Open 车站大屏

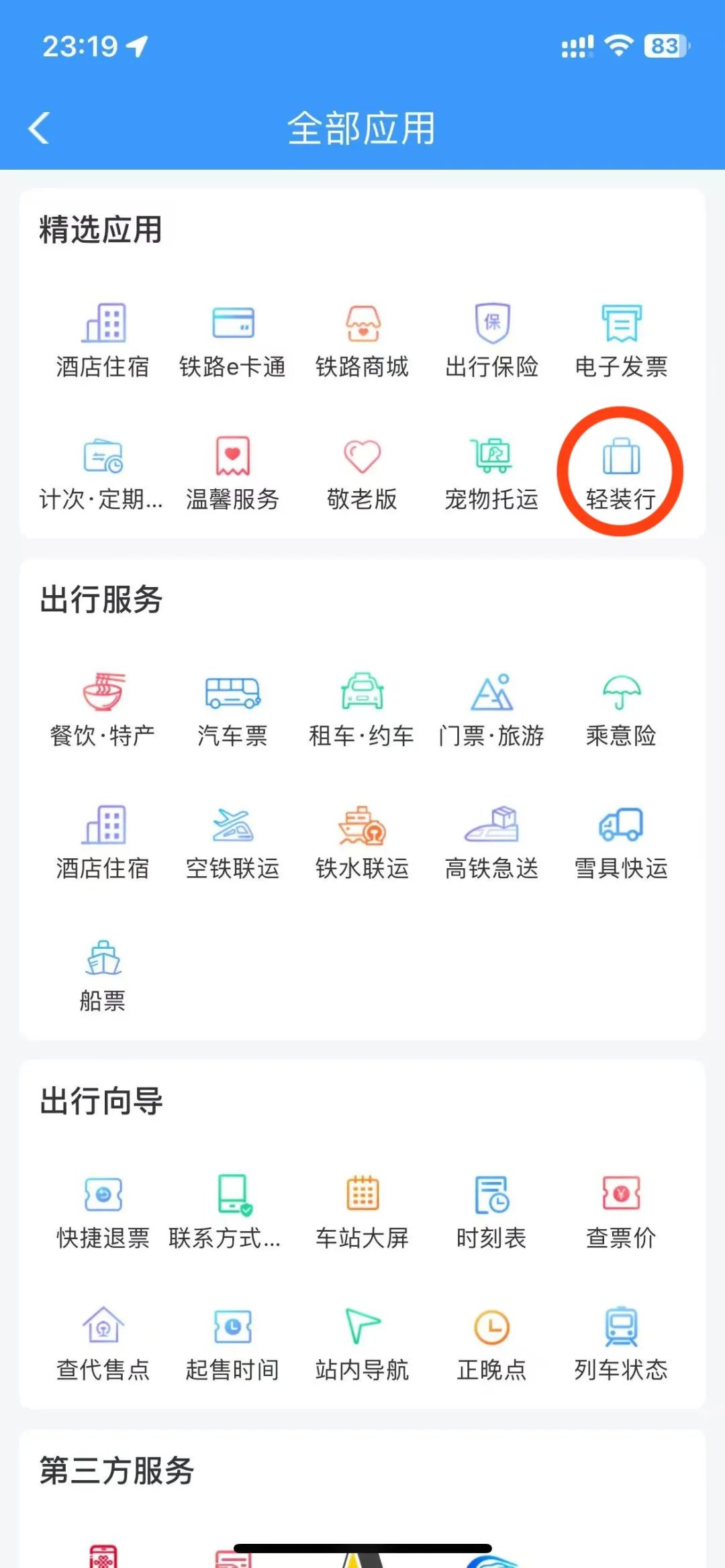click(x=362, y=1212)
